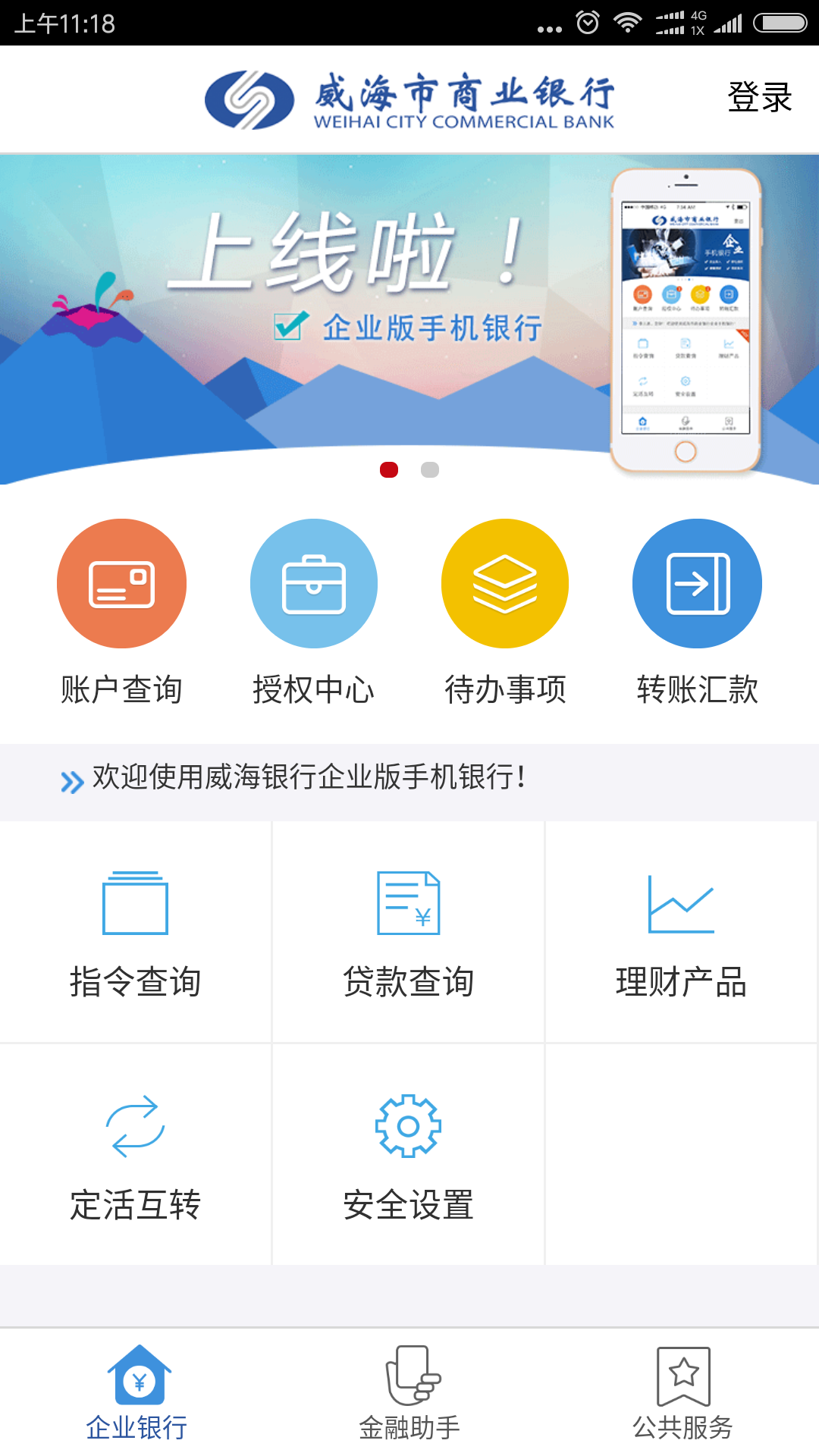Viewport: 819px width, 1456px height.
Task: Switch to the 企业银行 tab
Action: point(137,1392)
